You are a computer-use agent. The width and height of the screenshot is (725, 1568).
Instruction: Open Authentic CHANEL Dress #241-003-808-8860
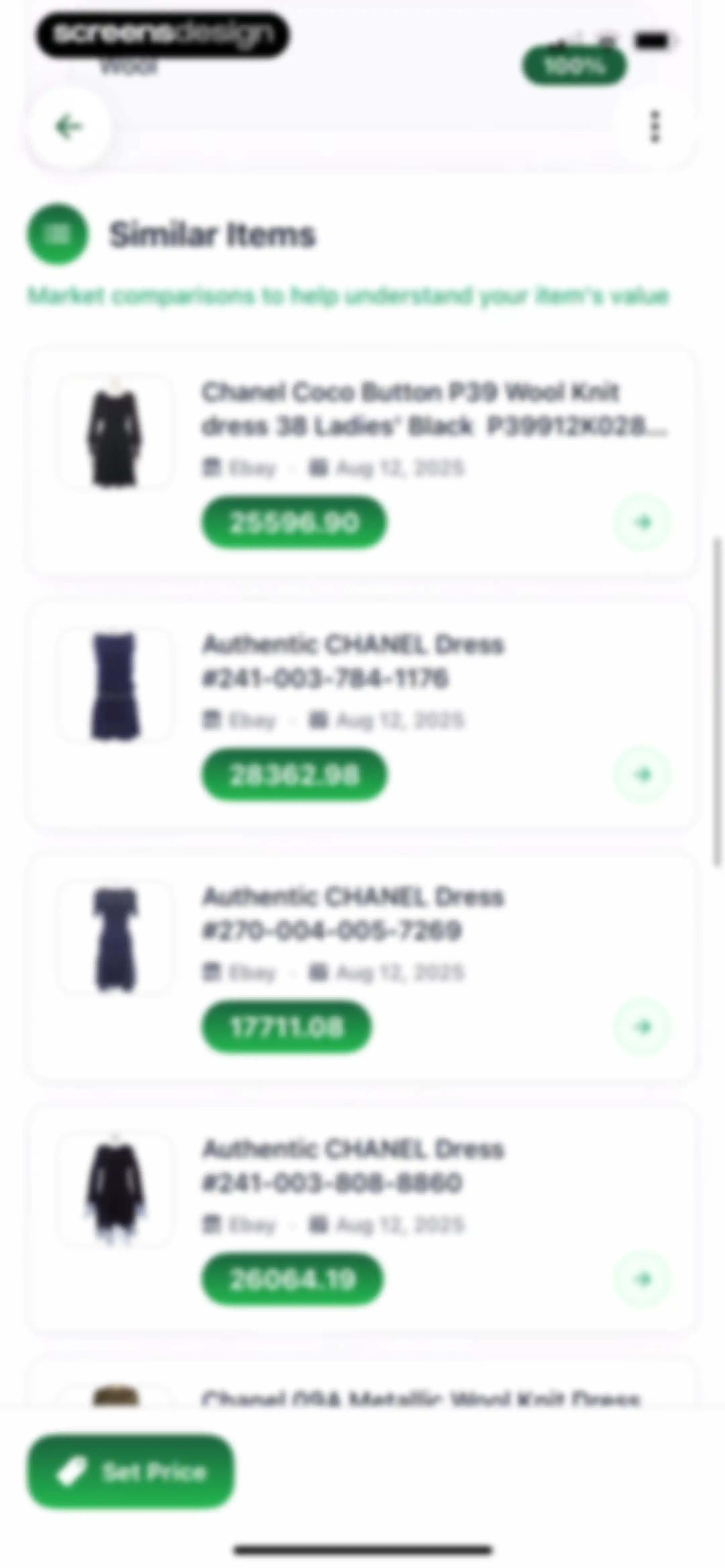point(361,1219)
